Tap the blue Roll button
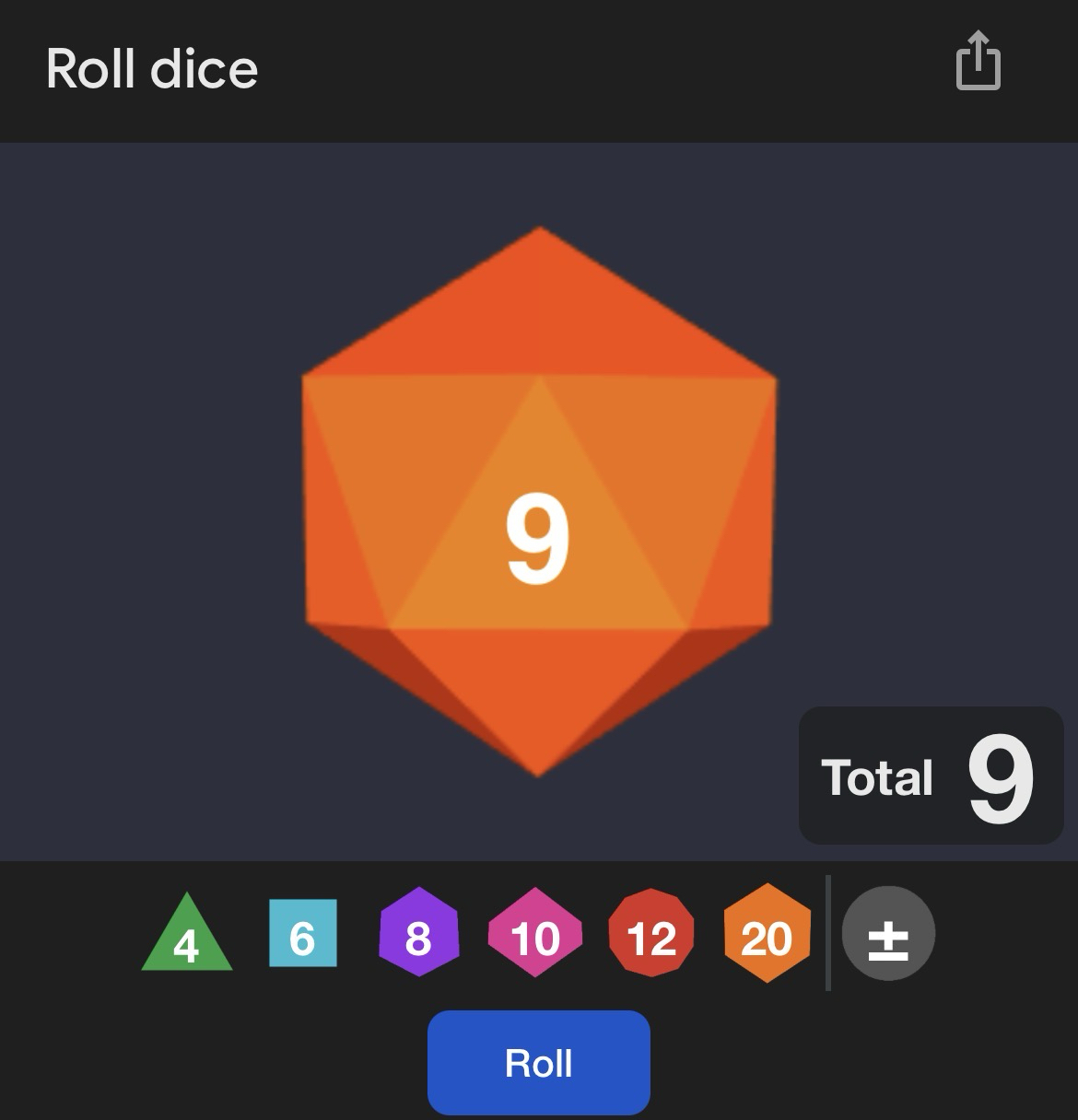This screenshot has height=1120, width=1078. (539, 1063)
